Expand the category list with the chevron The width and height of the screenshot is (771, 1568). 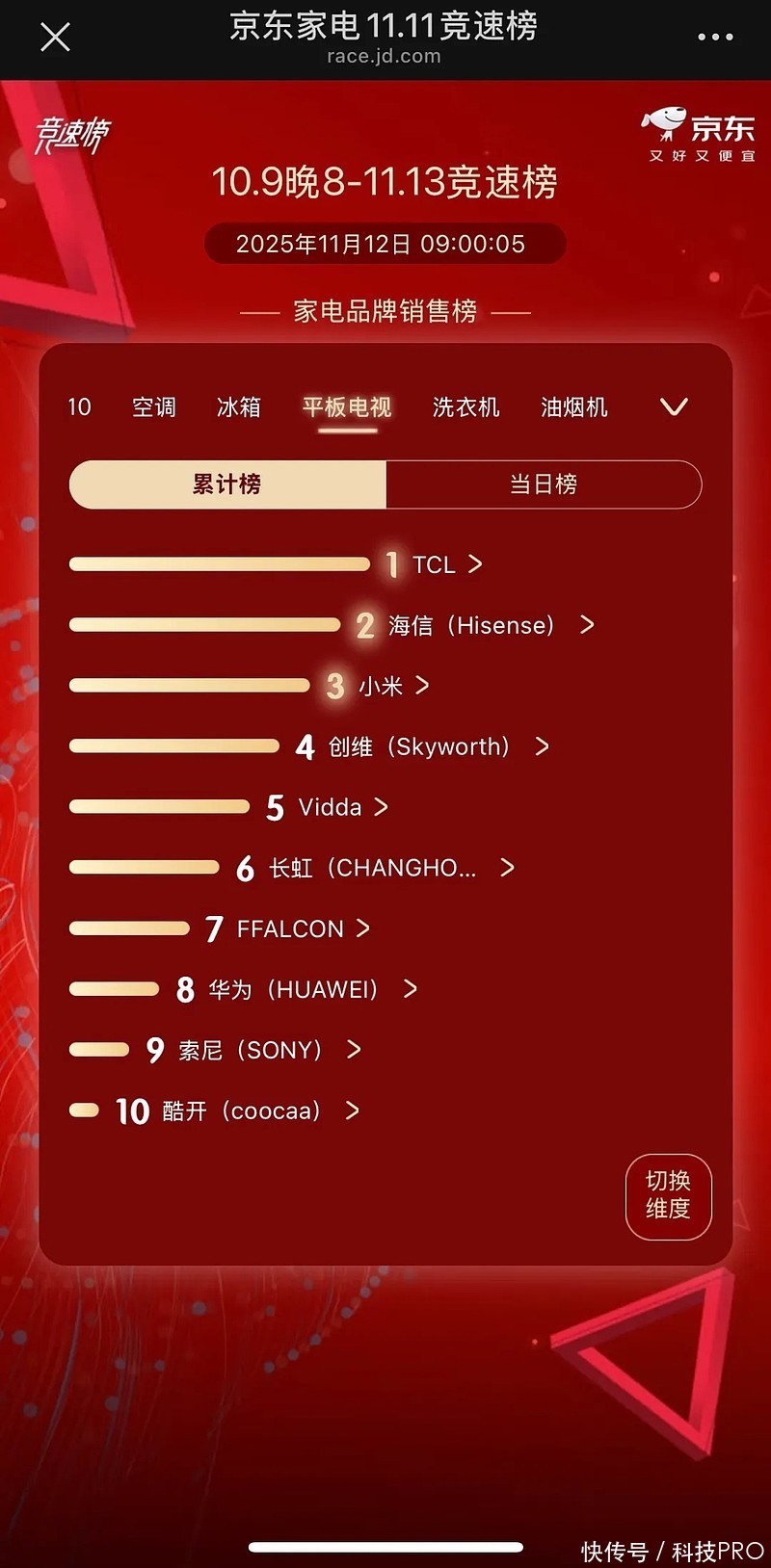click(x=674, y=407)
